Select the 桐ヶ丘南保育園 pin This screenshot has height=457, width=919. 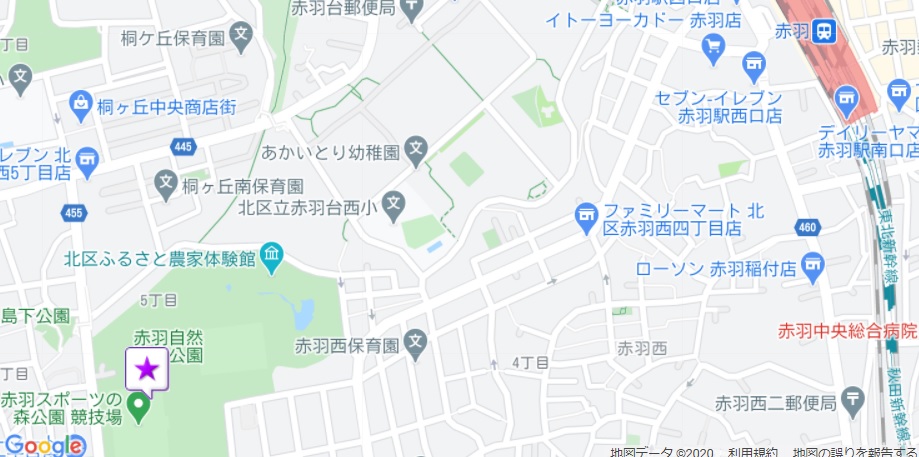pyautogui.click(x=167, y=183)
